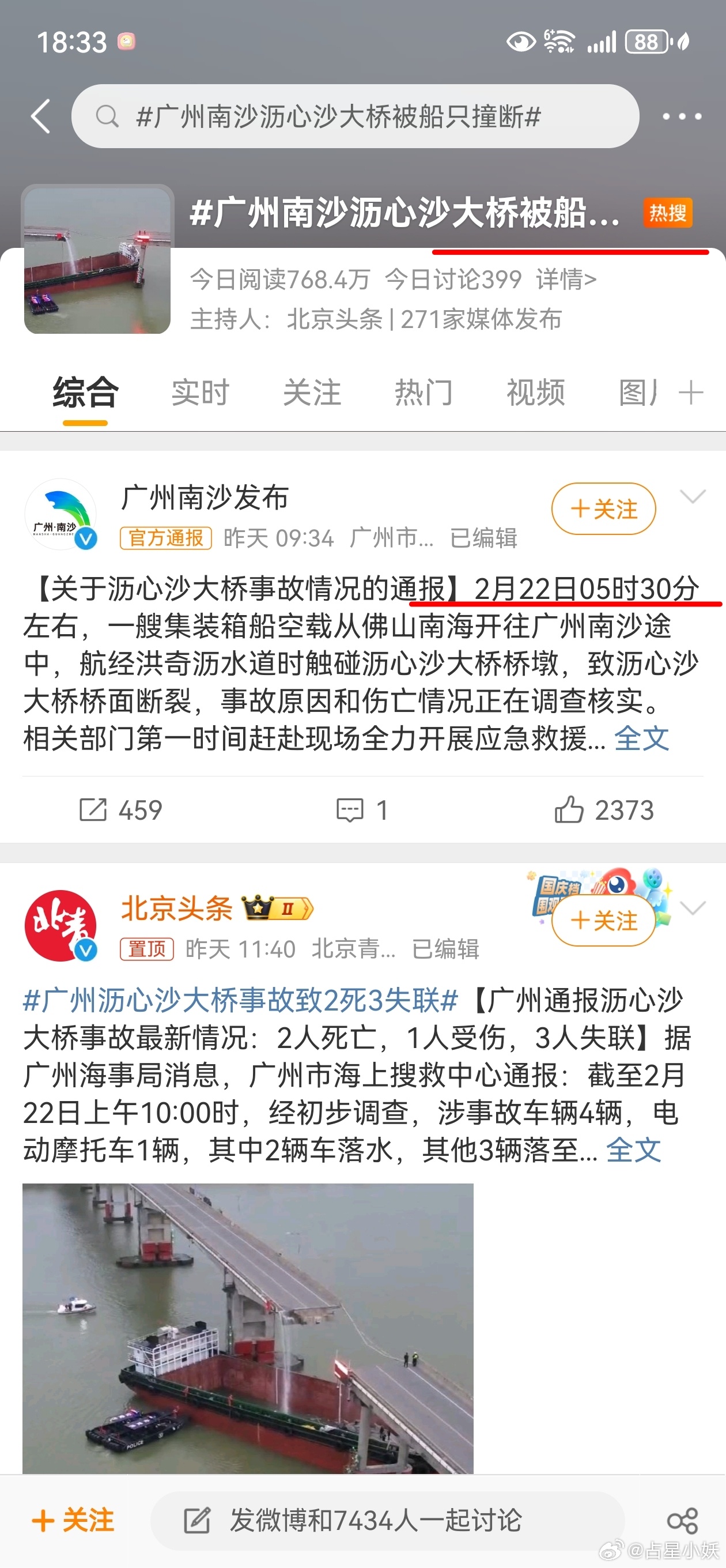Image resolution: width=726 pixels, height=1568 pixels.
Task: Add a tab with the plus icon
Action: point(691,392)
